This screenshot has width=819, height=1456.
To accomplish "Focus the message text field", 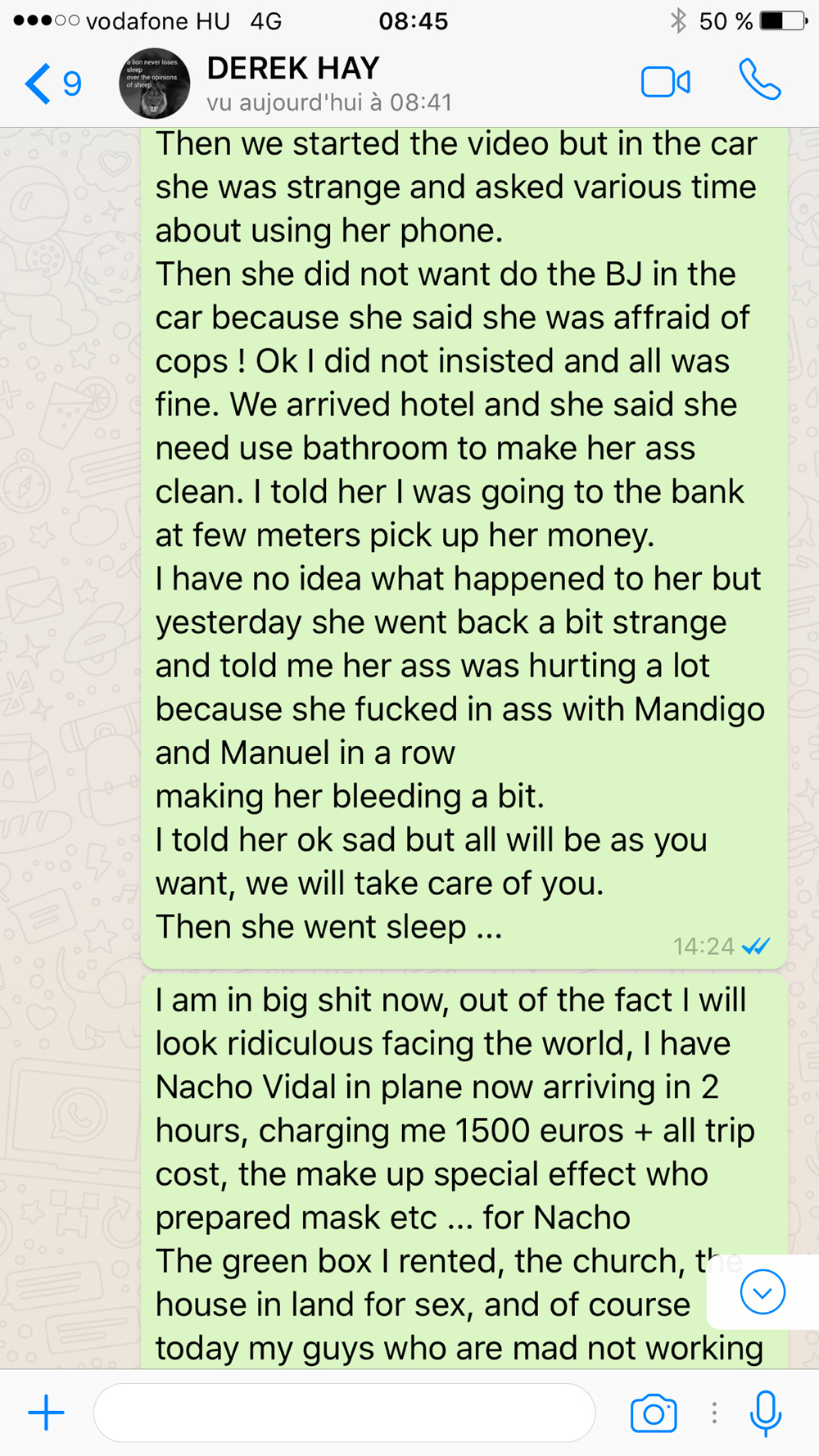I will point(344,1413).
